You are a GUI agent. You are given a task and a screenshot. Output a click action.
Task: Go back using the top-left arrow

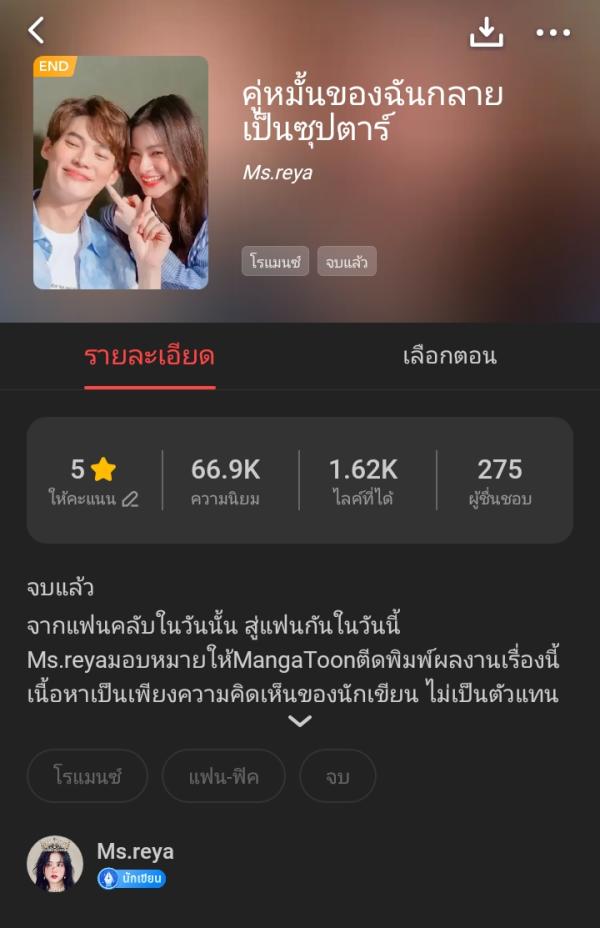click(36, 31)
